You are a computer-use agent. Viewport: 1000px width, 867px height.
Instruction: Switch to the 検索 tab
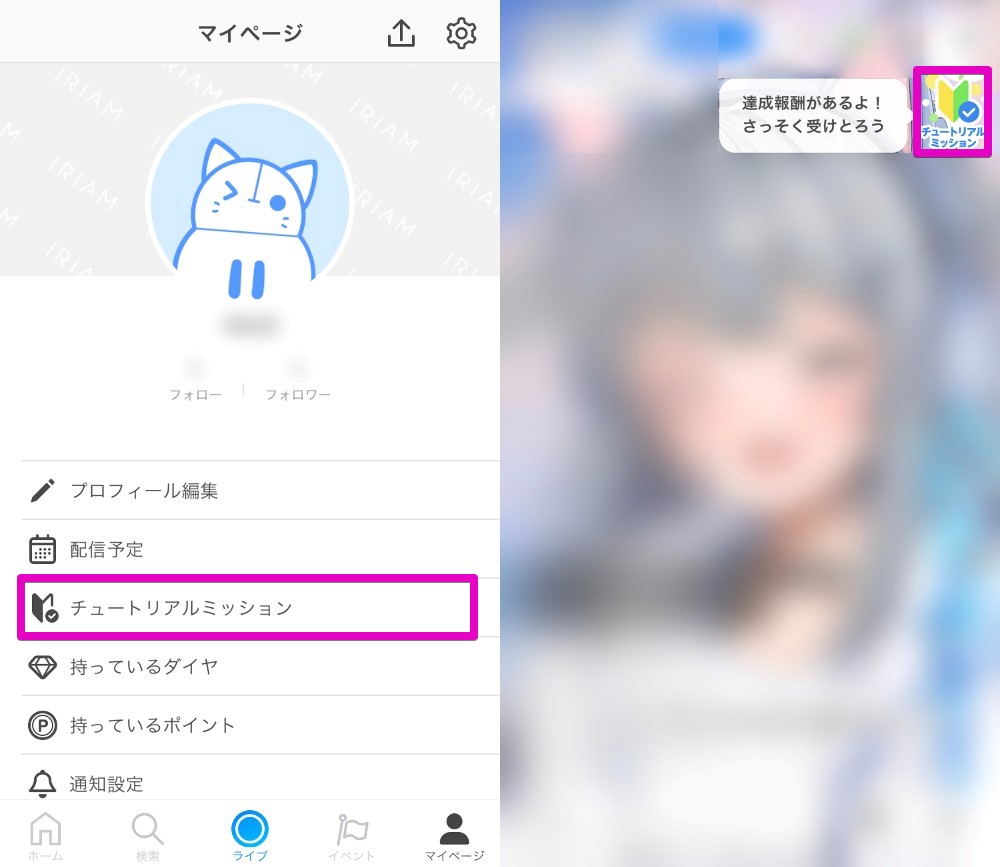147,836
